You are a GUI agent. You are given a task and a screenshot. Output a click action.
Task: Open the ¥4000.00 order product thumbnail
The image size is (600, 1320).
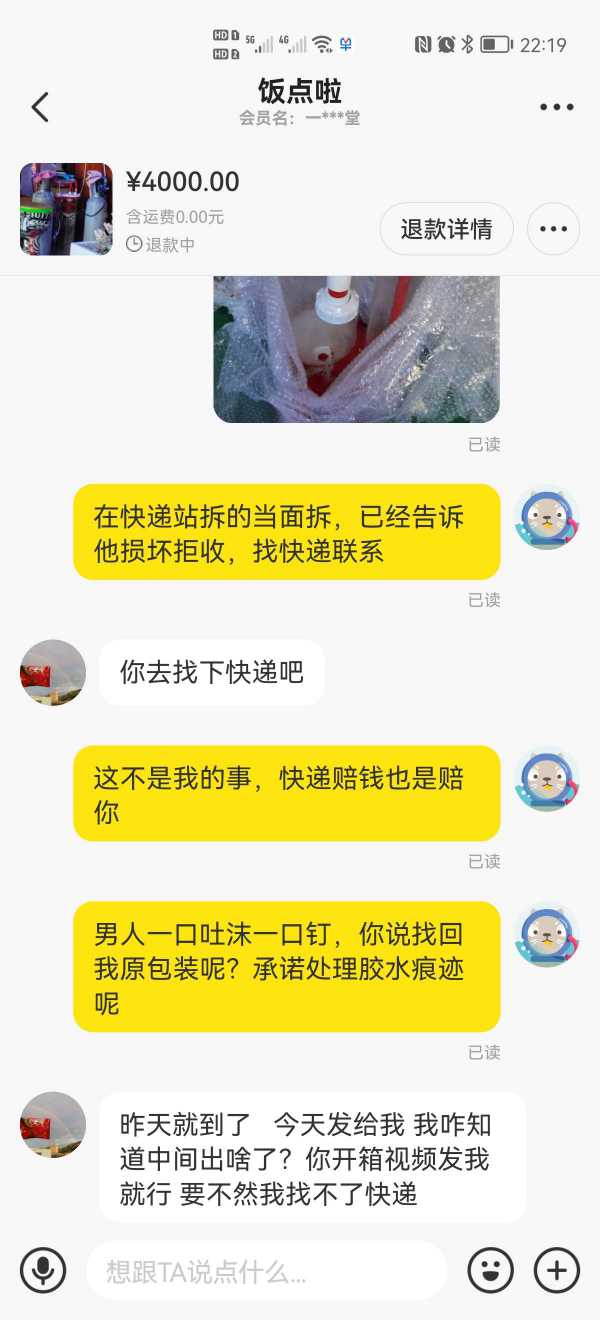pyautogui.click(x=66, y=209)
